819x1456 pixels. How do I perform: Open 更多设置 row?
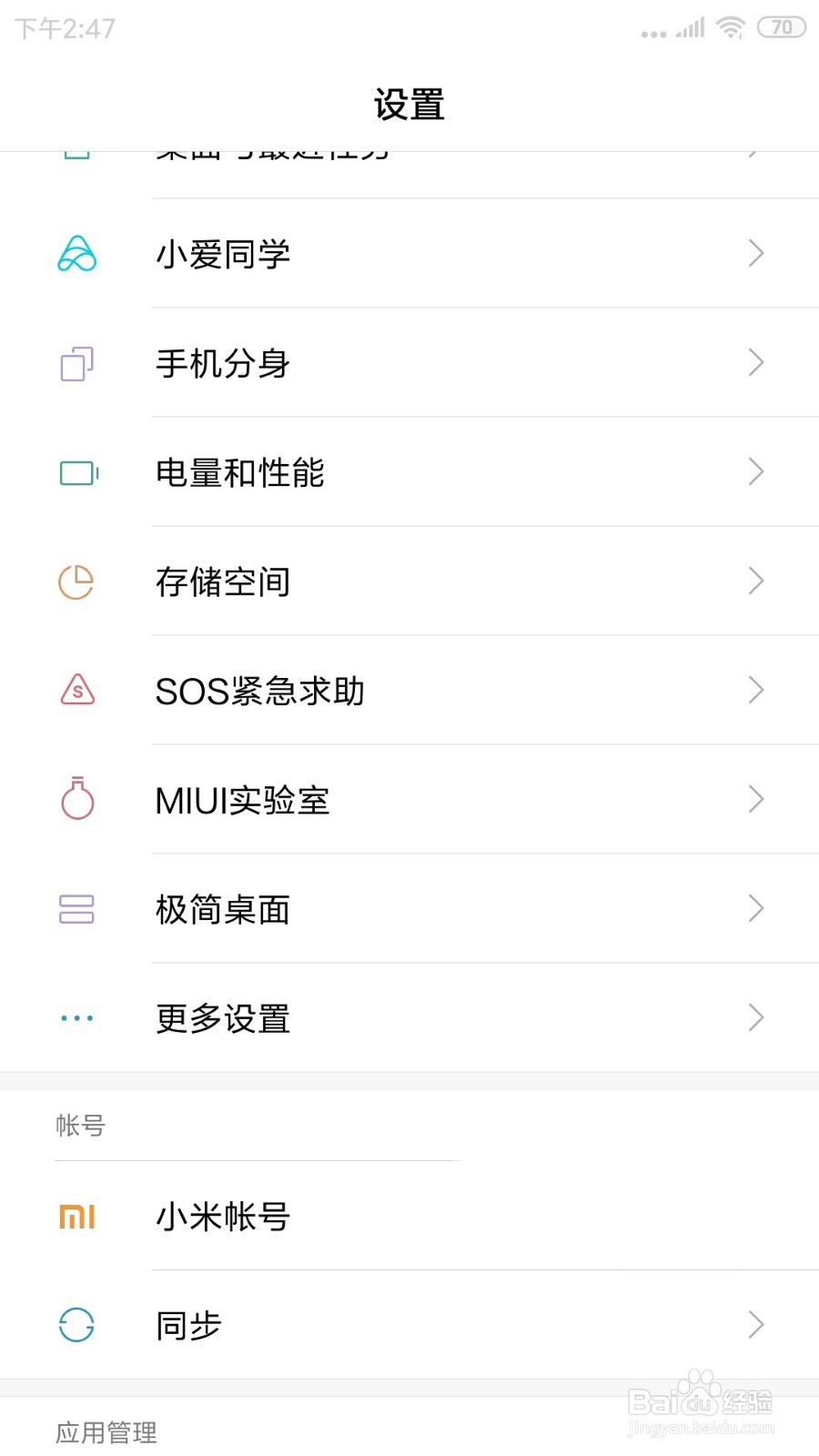[x=409, y=1017]
